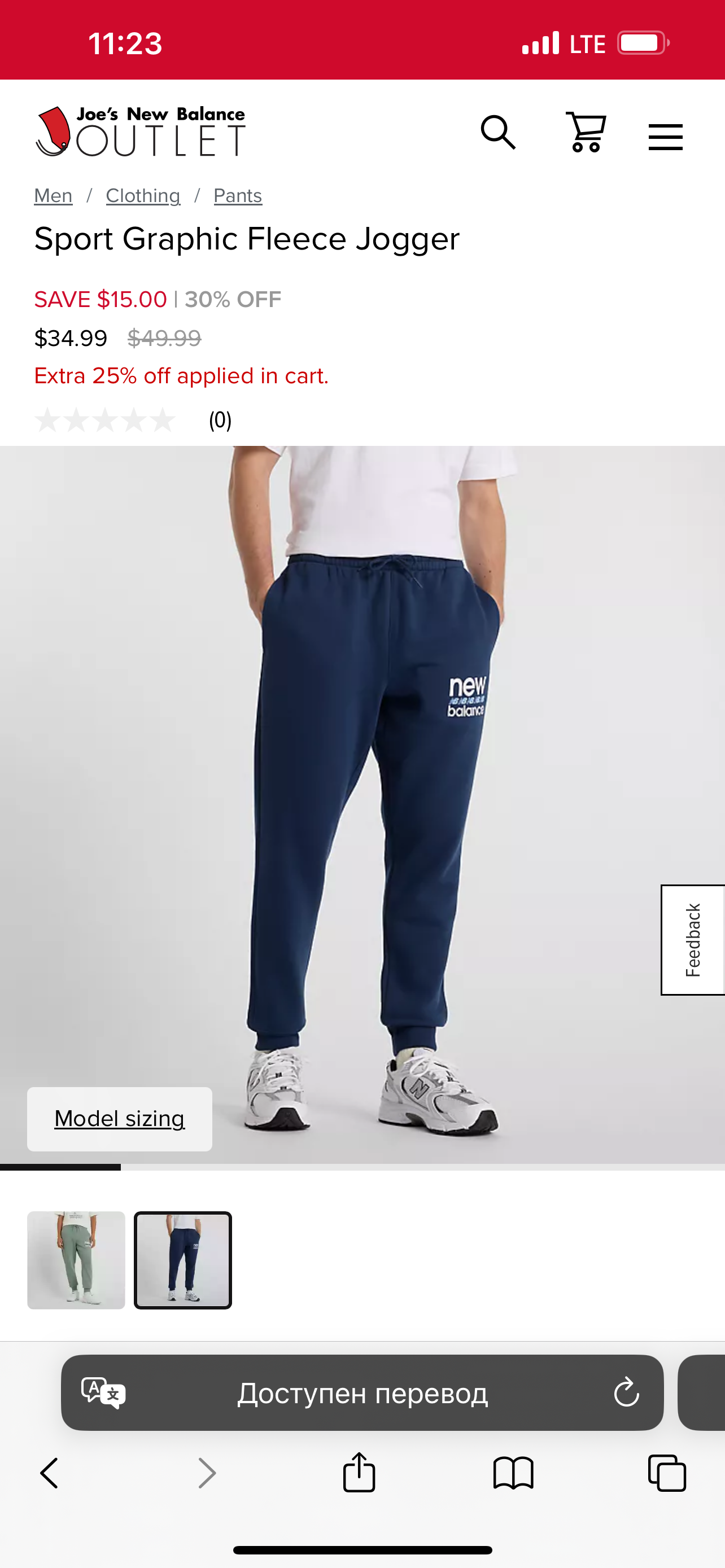The image size is (725, 1568).
Task: Open the Pants breadcrumb link
Action: tap(237, 196)
